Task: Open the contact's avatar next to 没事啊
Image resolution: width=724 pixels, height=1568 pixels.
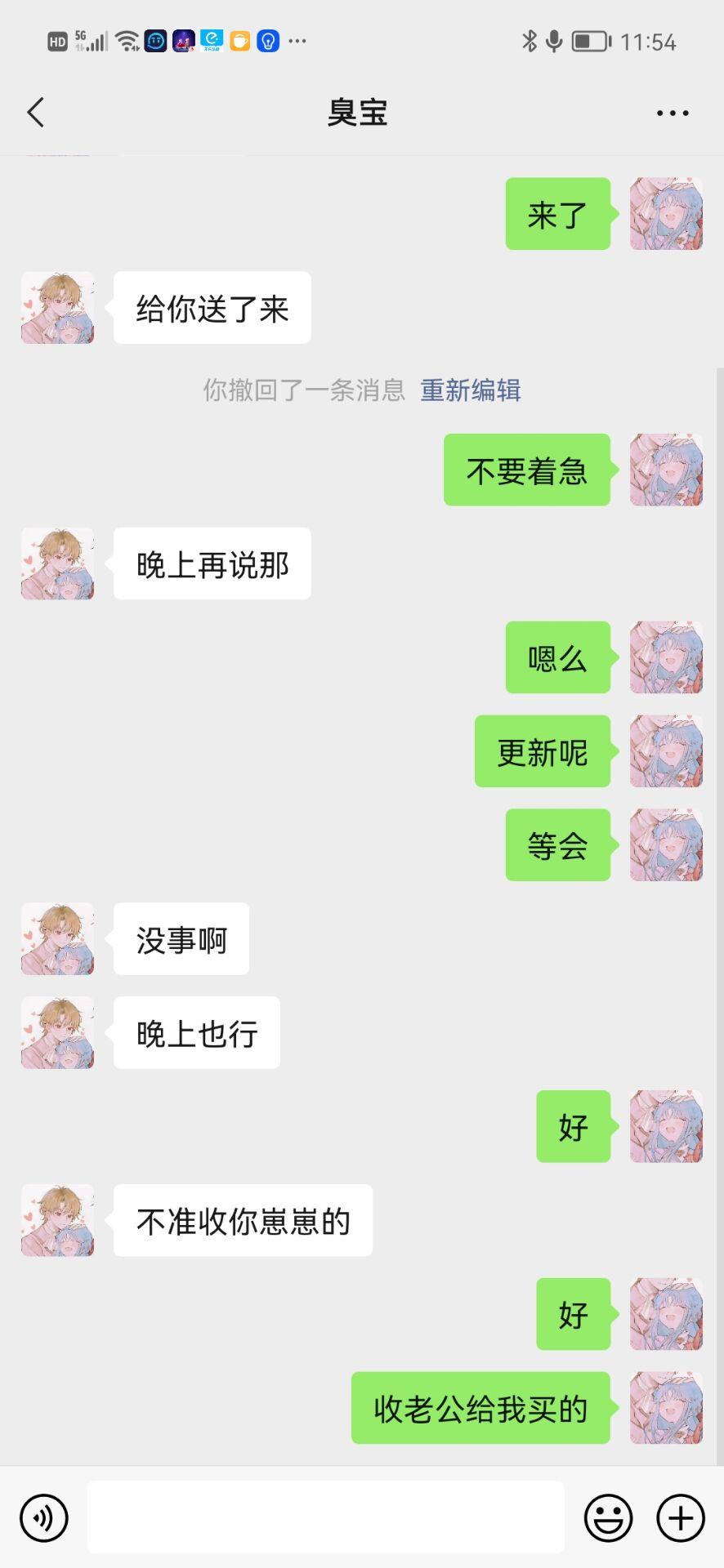Action: click(57, 939)
